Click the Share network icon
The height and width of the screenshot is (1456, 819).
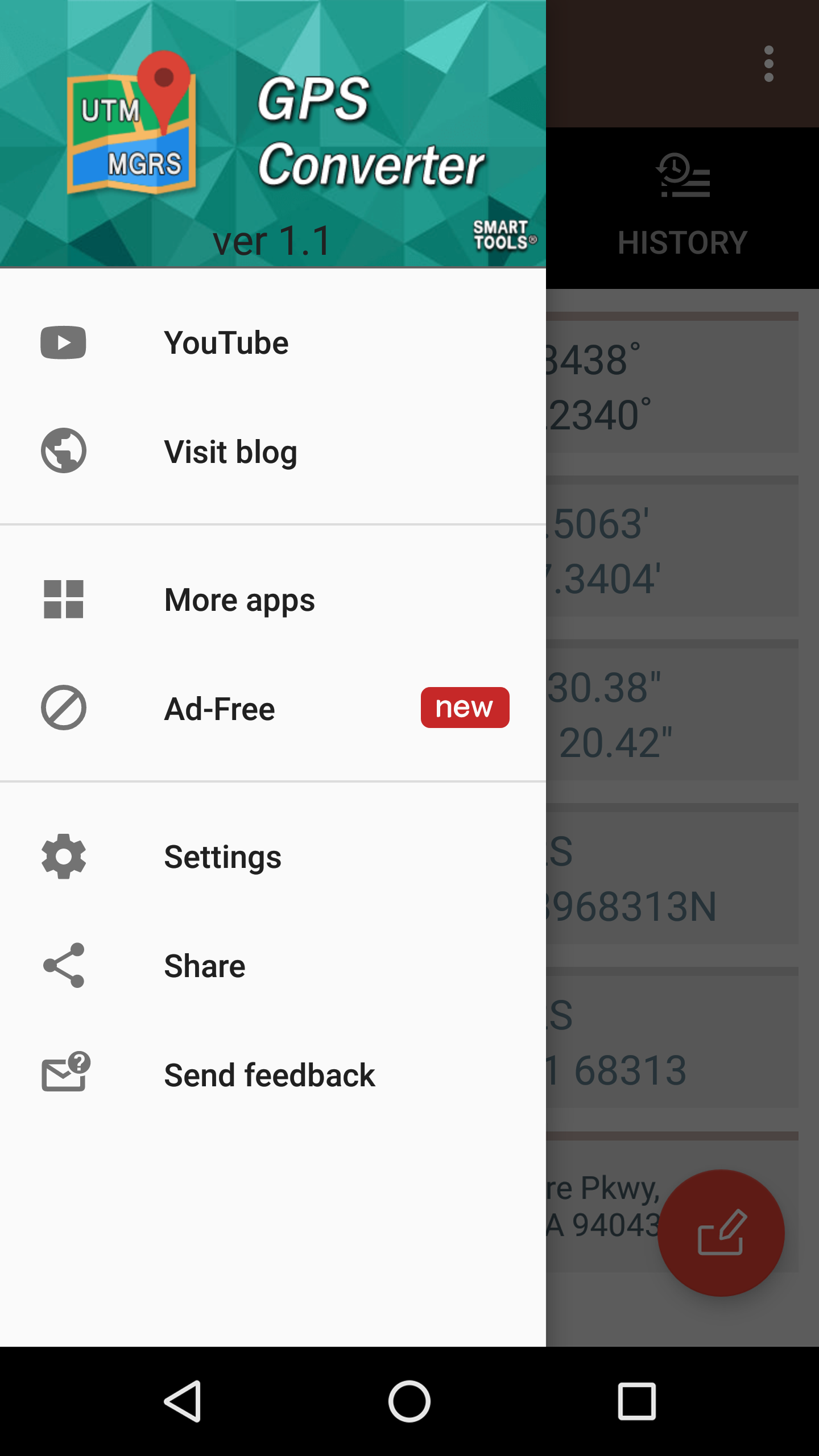pos(63,965)
